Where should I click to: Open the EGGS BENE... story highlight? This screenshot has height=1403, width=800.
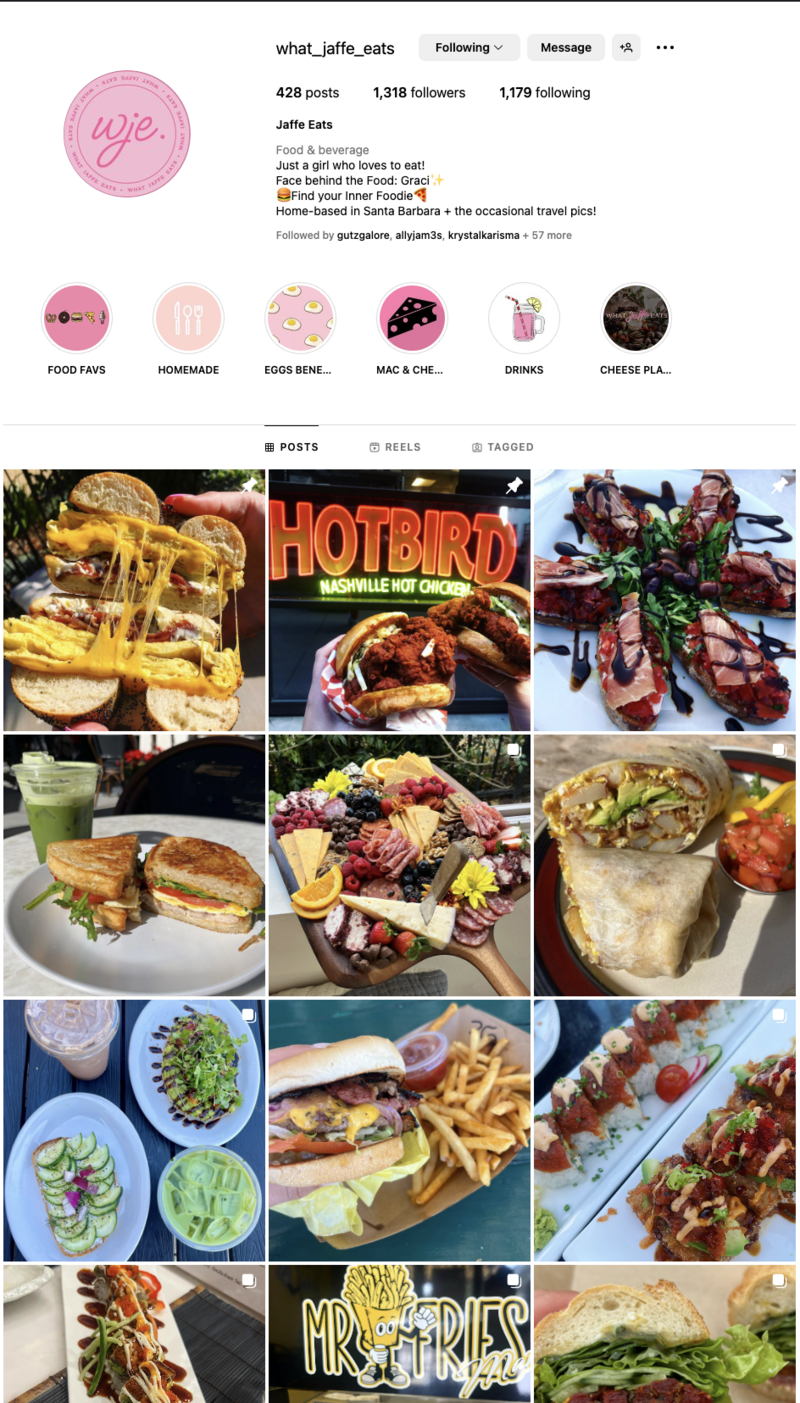pos(299,319)
